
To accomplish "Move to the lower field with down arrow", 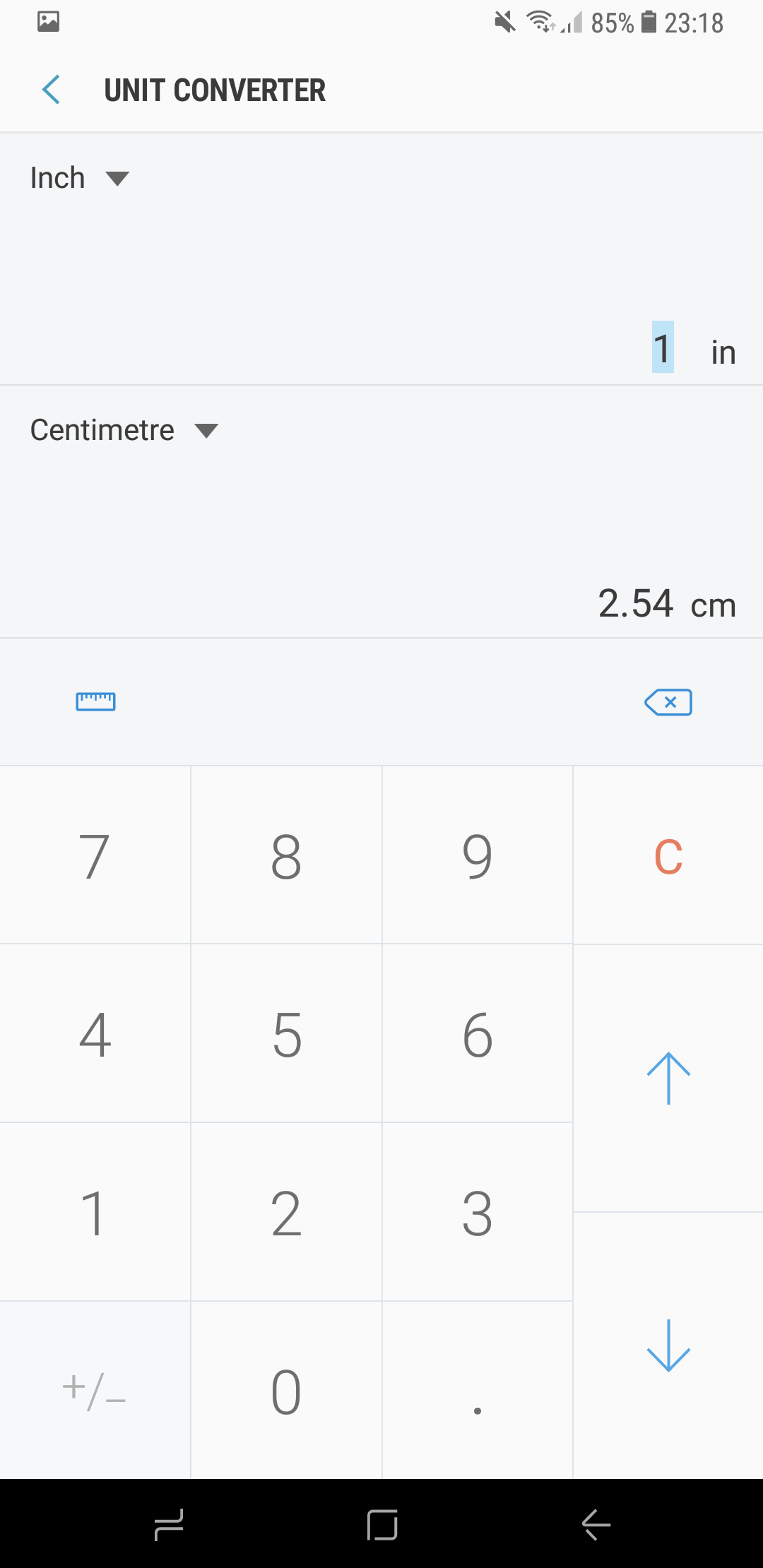I will (x=668, y=1346).
